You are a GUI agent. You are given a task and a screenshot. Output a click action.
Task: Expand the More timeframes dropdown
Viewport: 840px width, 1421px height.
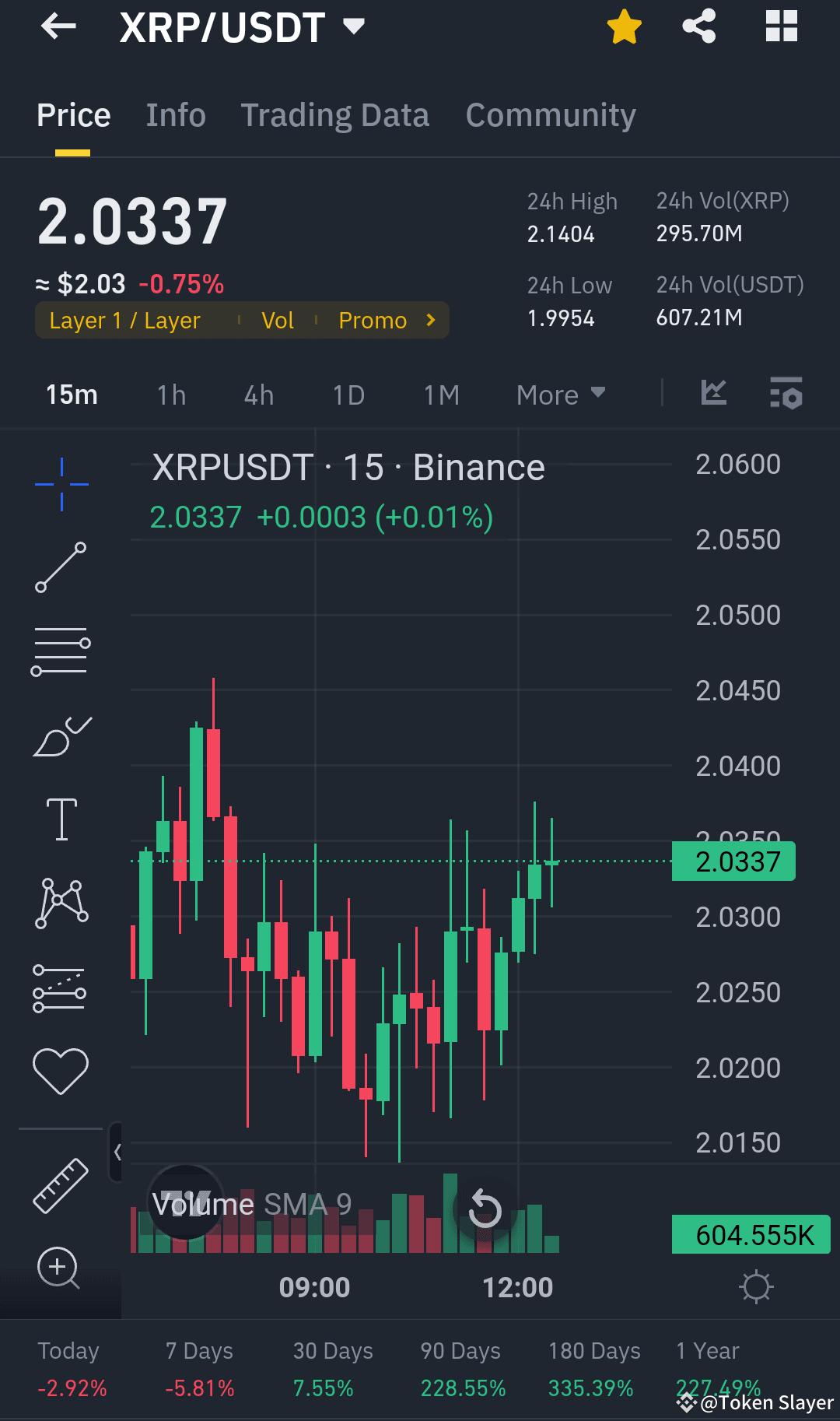560,395
